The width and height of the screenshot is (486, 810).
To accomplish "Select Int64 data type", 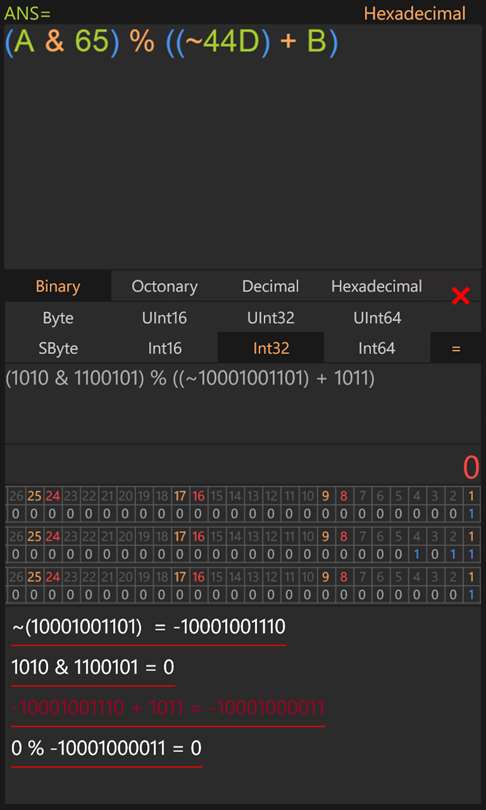I will tap(377, 348).
